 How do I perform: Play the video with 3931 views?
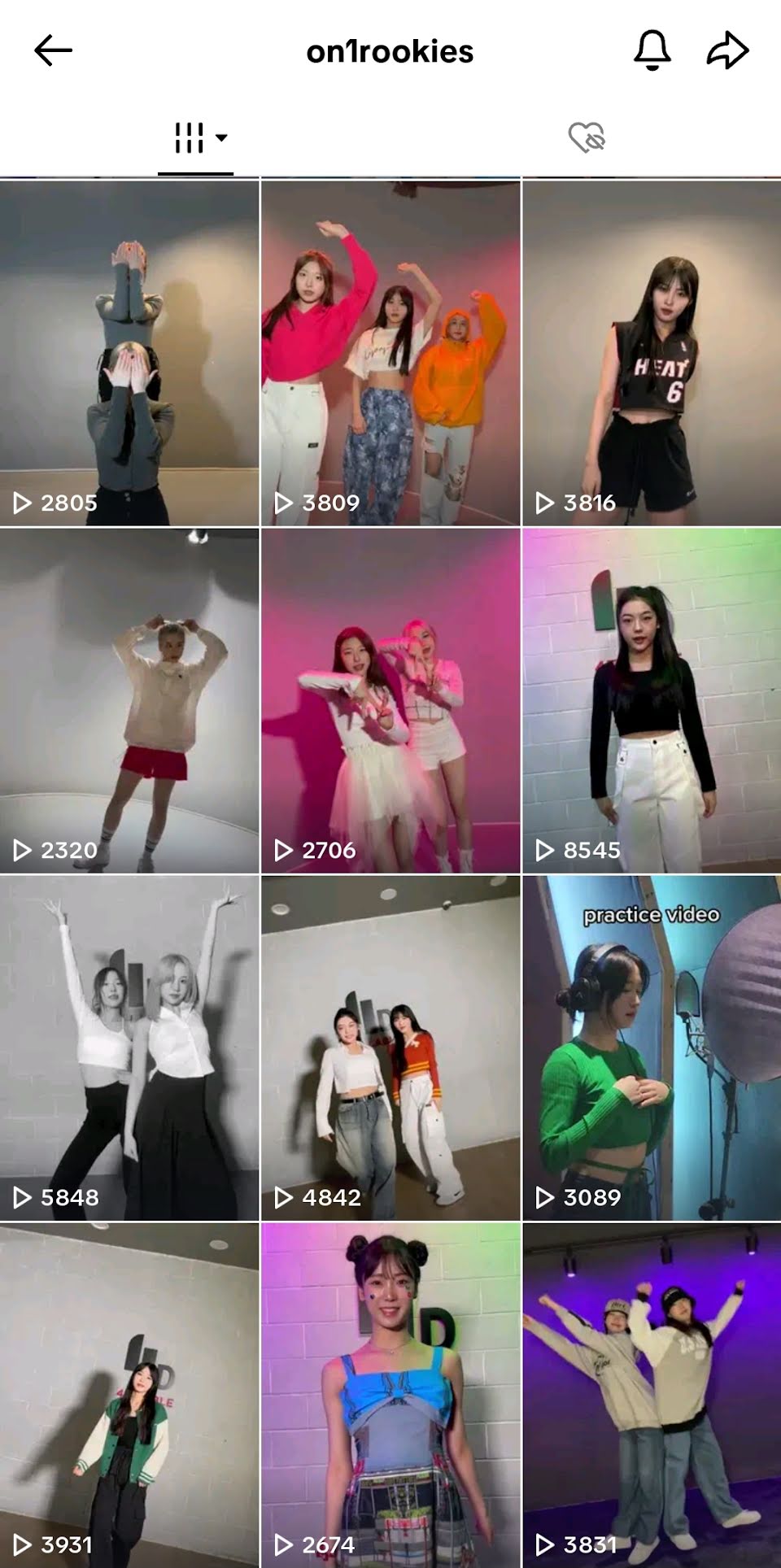click(x=129, y=1395)
